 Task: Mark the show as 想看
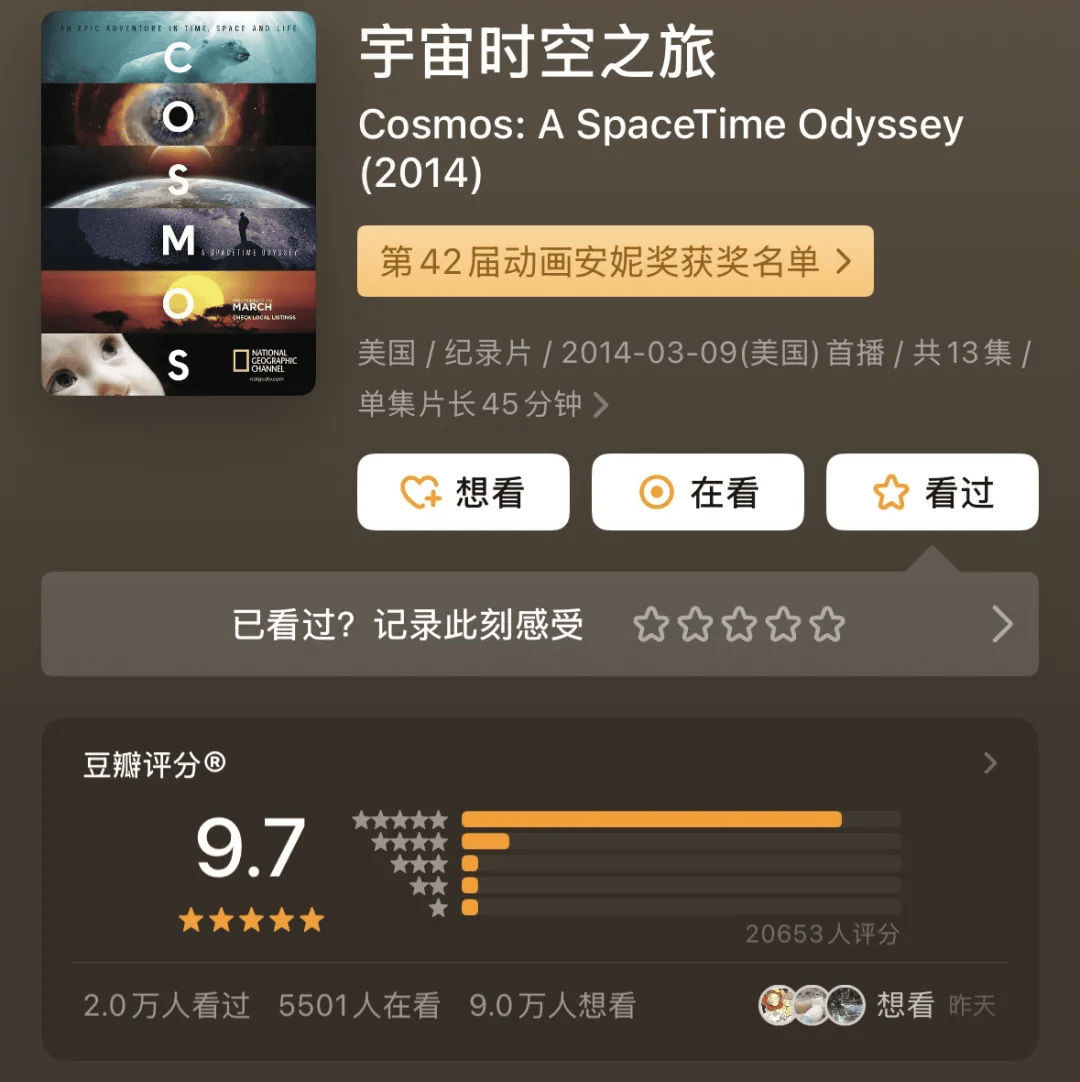point(463,492)
